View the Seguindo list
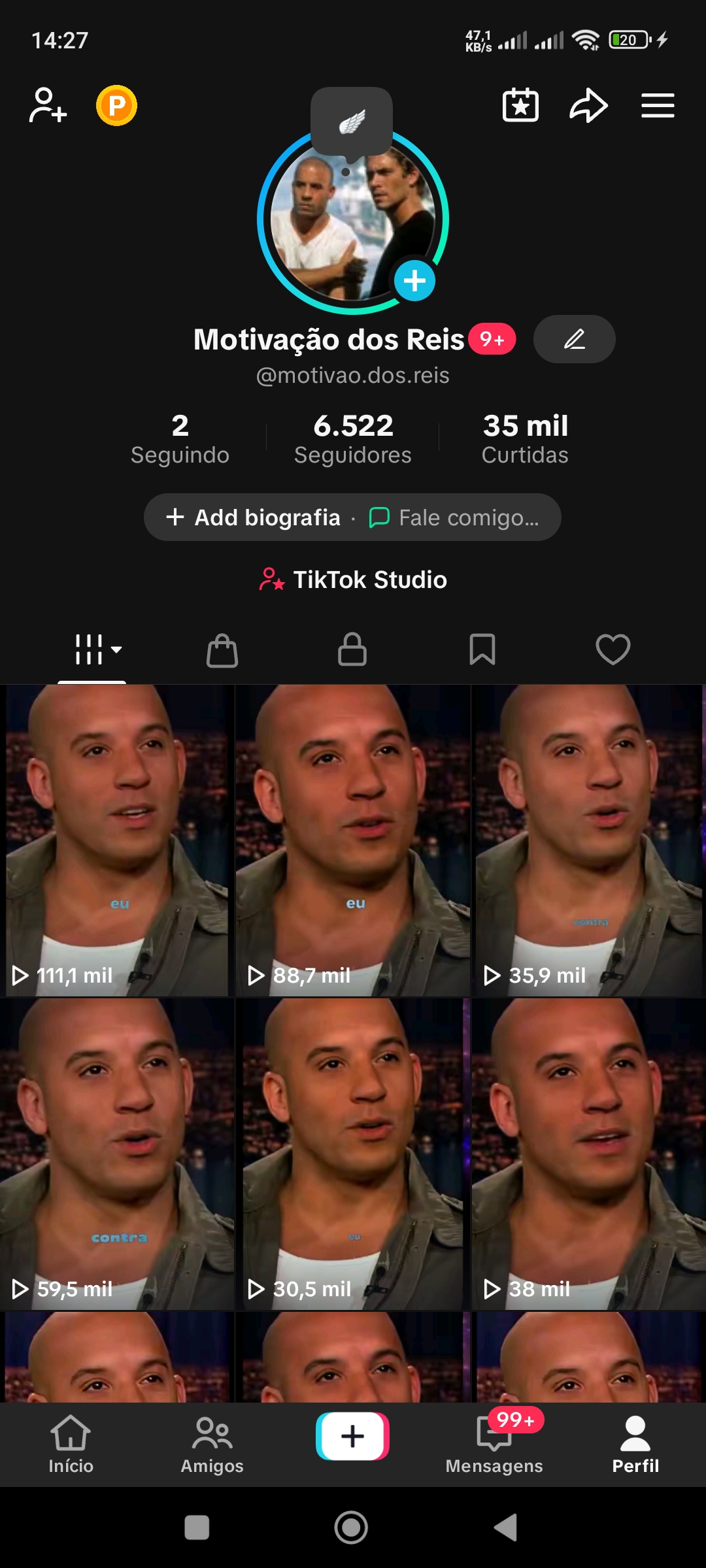The image size is (706, 1568). pos(180,438)
